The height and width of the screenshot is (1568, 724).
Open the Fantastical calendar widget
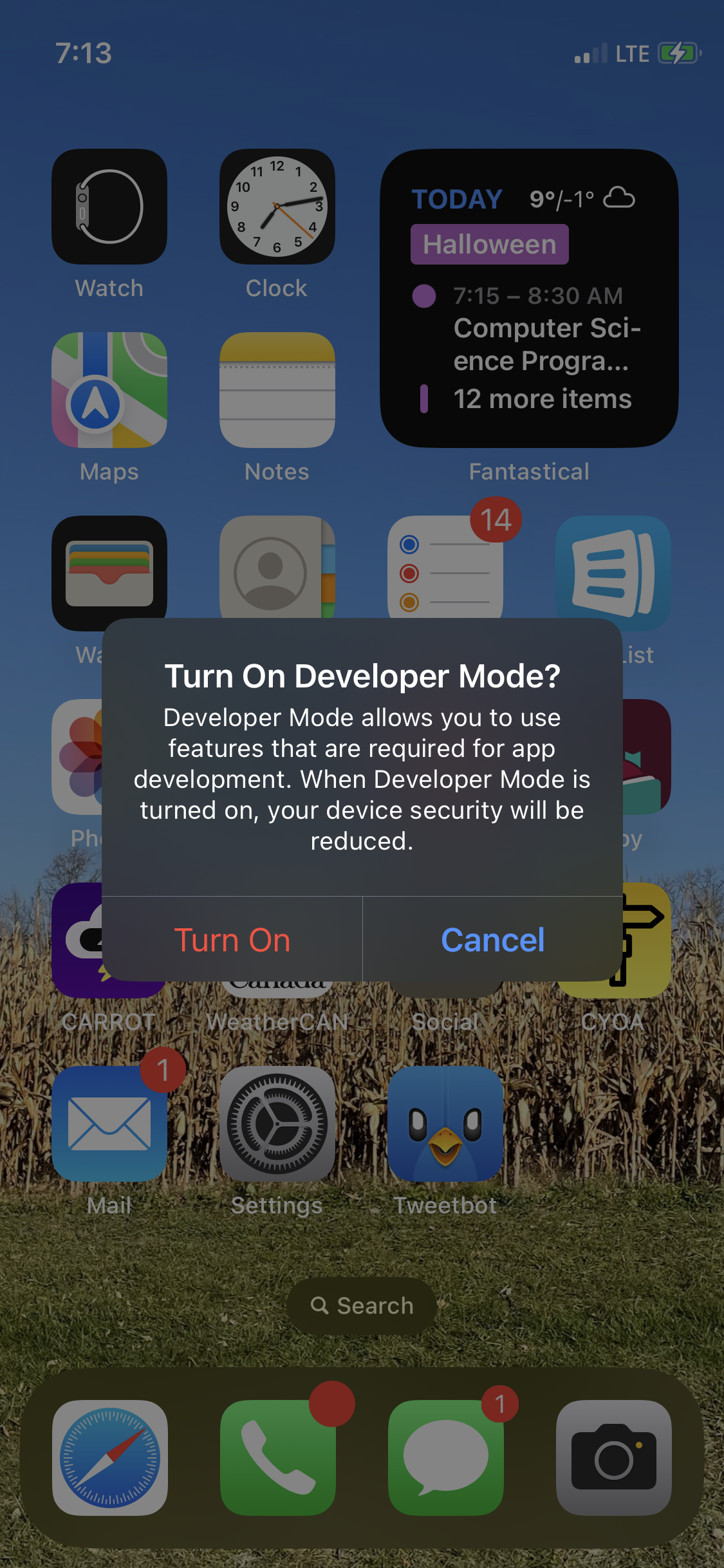[x=529, y=298]
